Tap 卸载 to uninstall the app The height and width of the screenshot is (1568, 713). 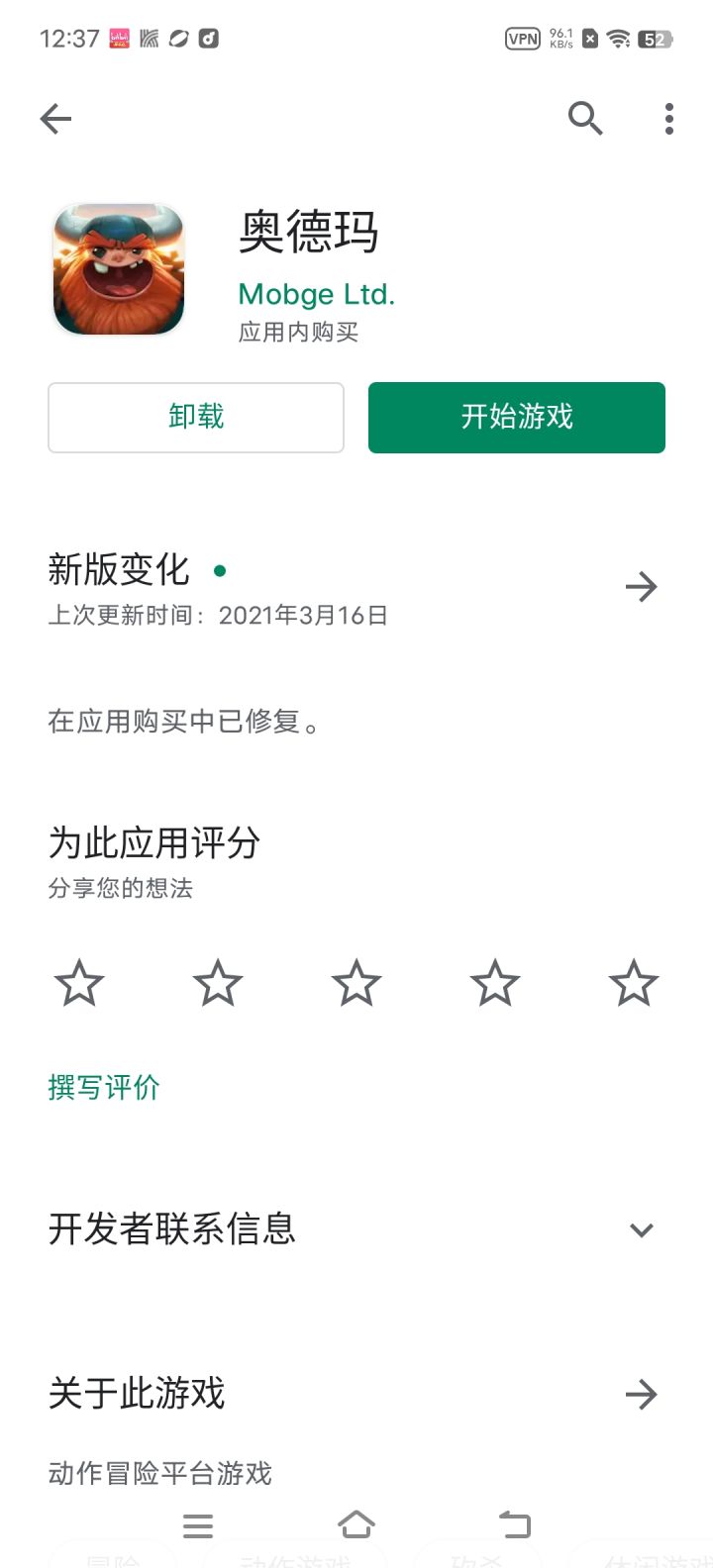[195, 417]
